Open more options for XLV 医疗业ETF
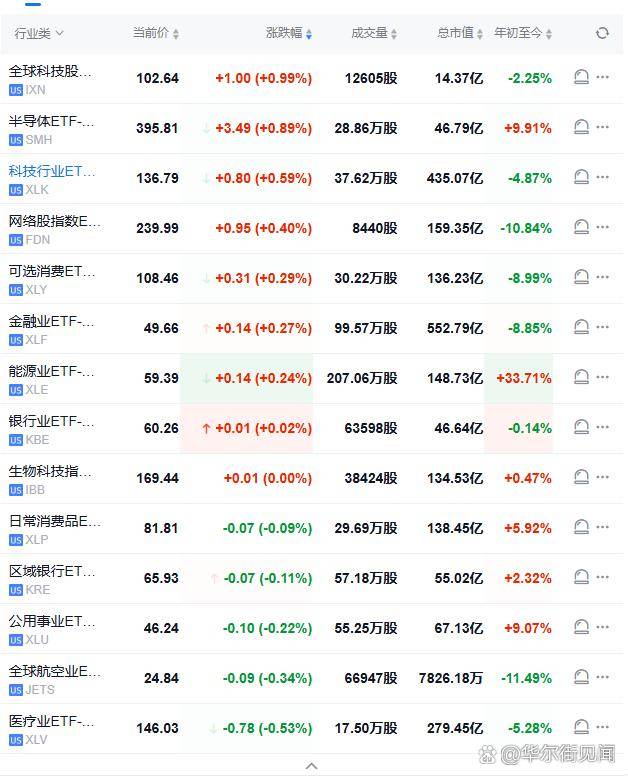 pos(602,727)
